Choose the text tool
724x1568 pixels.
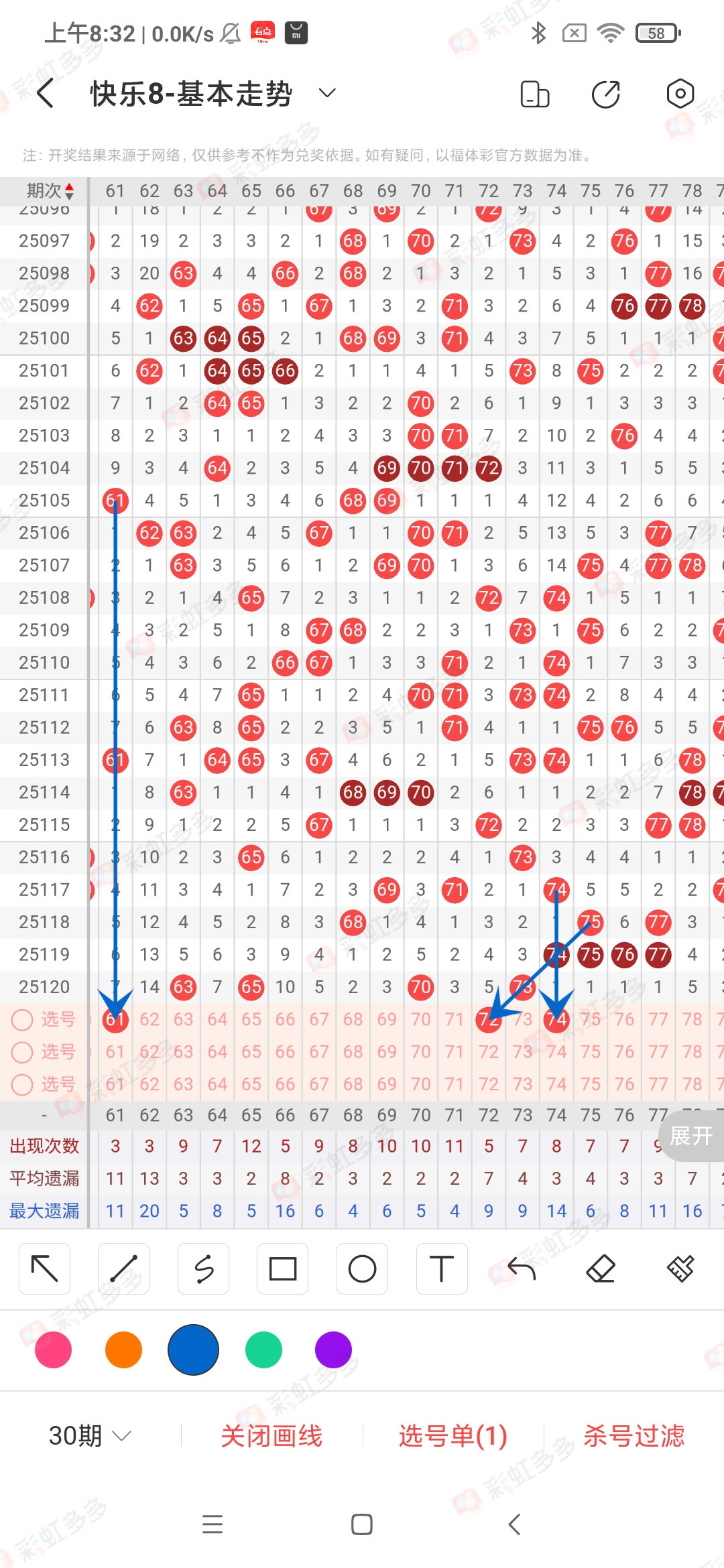click(x=441, y=1268)
